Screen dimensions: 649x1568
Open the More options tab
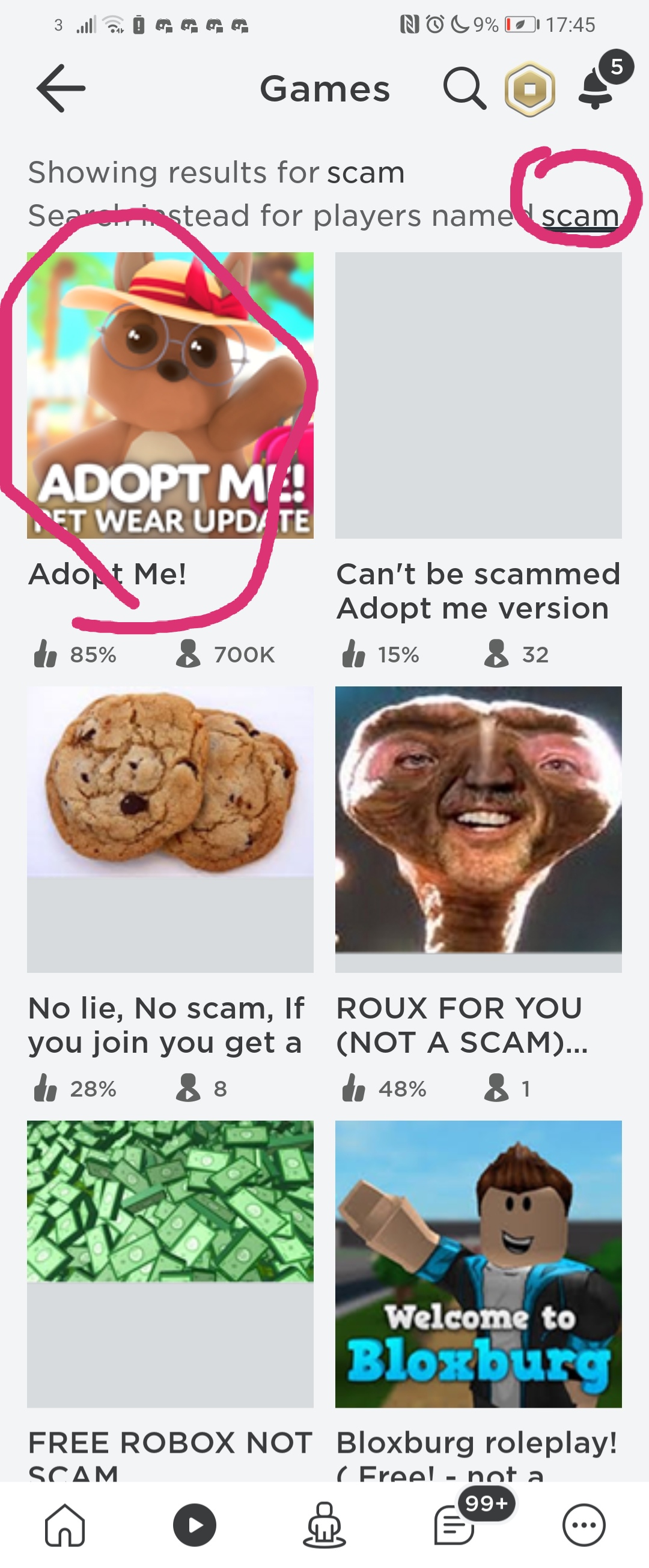[x=584, y=1524]
